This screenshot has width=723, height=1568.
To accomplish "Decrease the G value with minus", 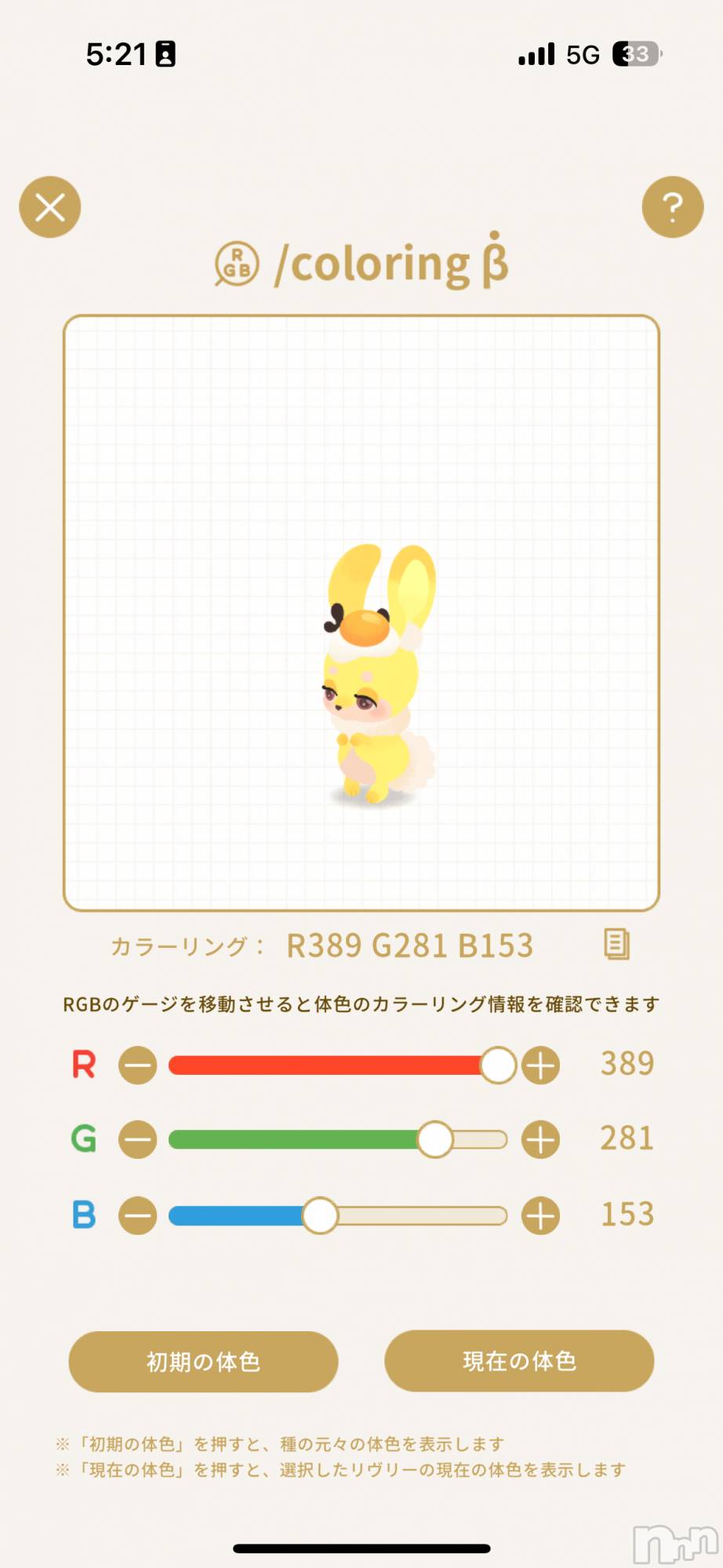I will click(138, 1139).
